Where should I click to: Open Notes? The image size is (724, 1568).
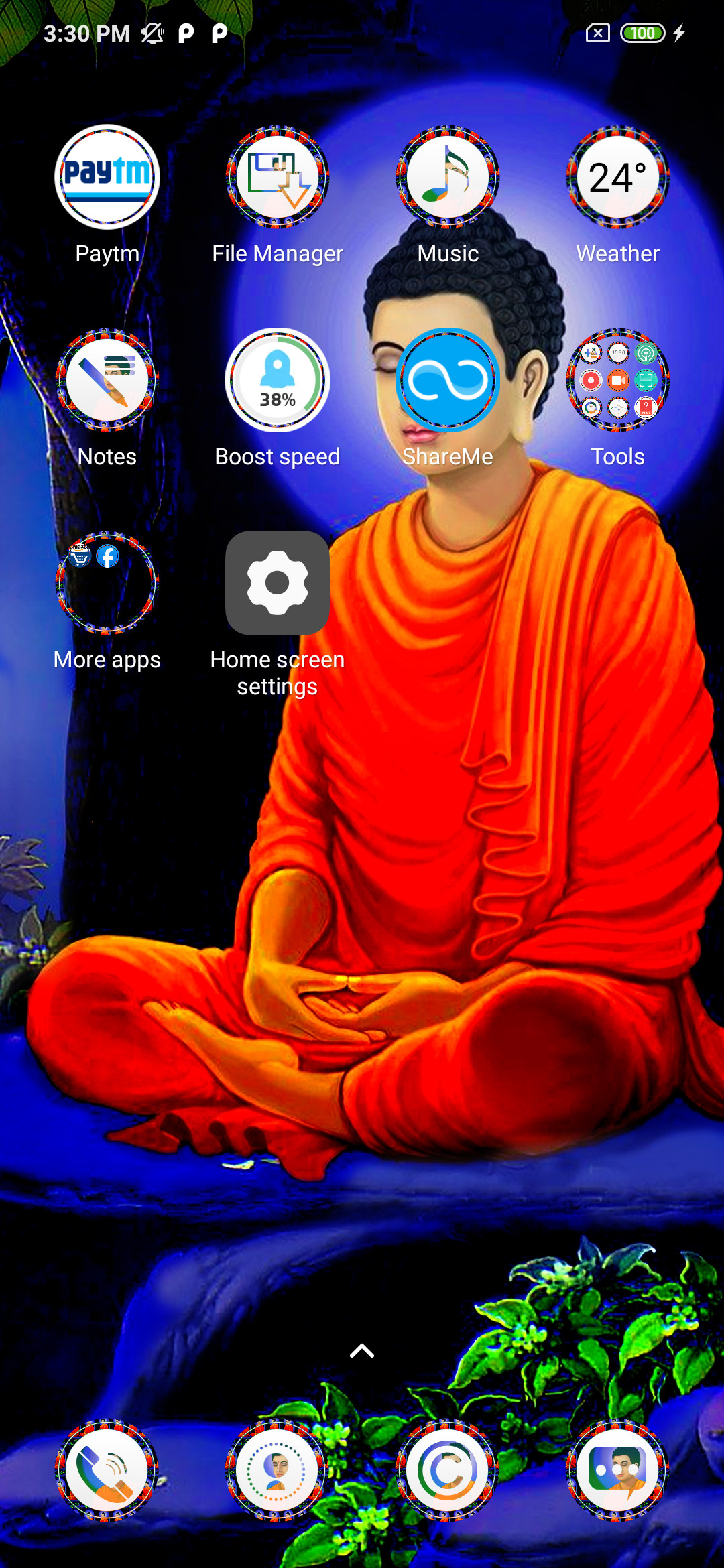(x=107, y=380)
